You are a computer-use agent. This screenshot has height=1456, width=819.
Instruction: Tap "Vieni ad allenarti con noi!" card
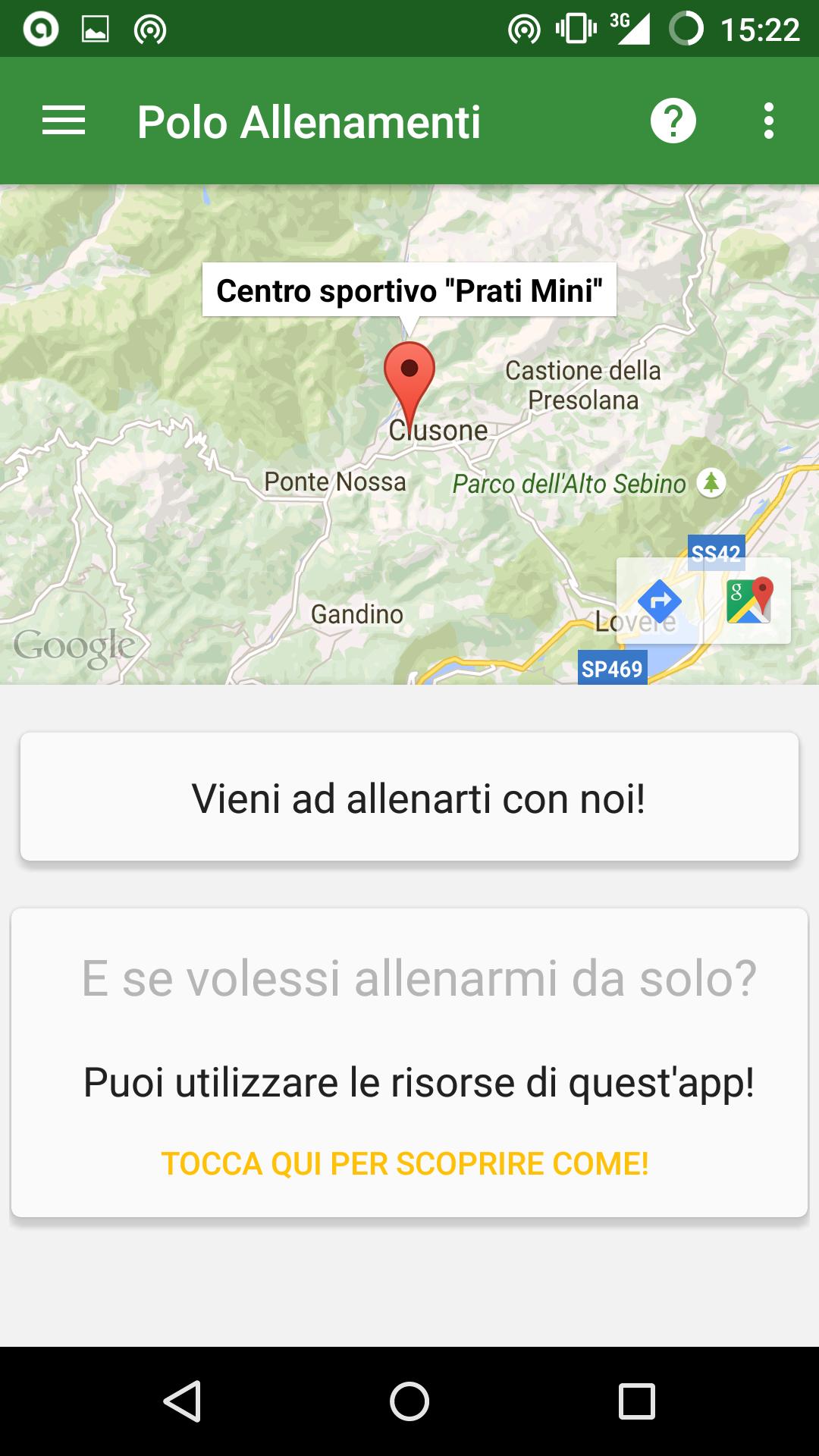pyautogui.click(x=409, y=797)
